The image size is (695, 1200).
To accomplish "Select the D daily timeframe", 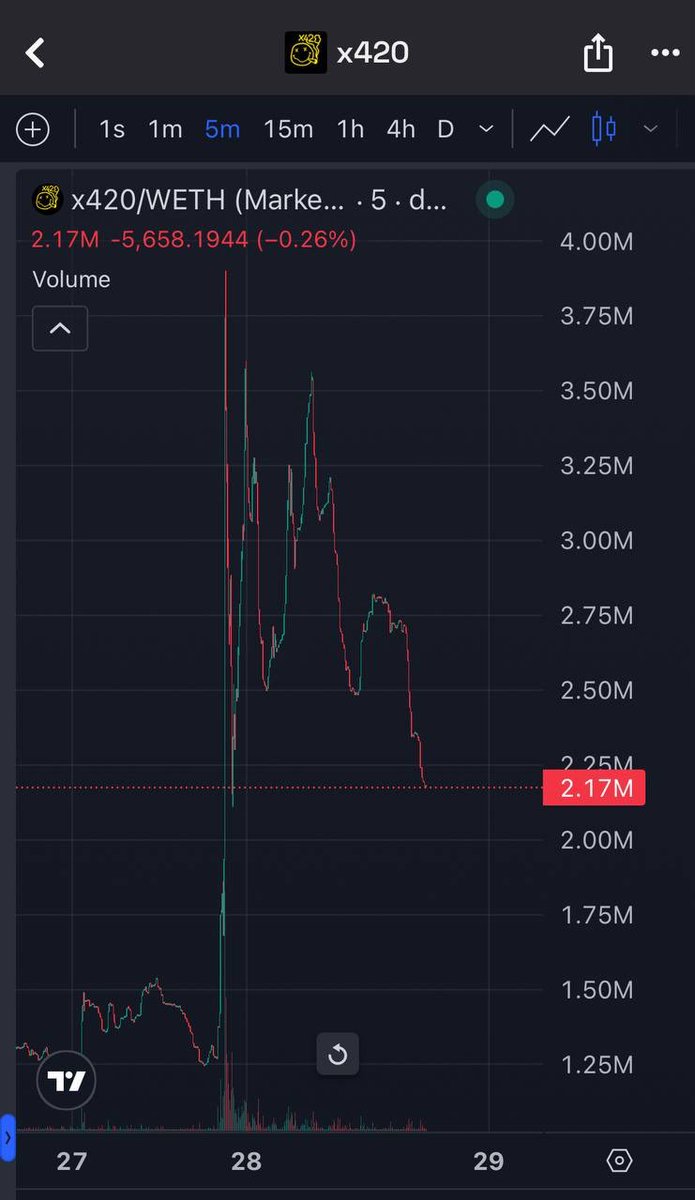I will pyautogui.click(x=445, y=129).
